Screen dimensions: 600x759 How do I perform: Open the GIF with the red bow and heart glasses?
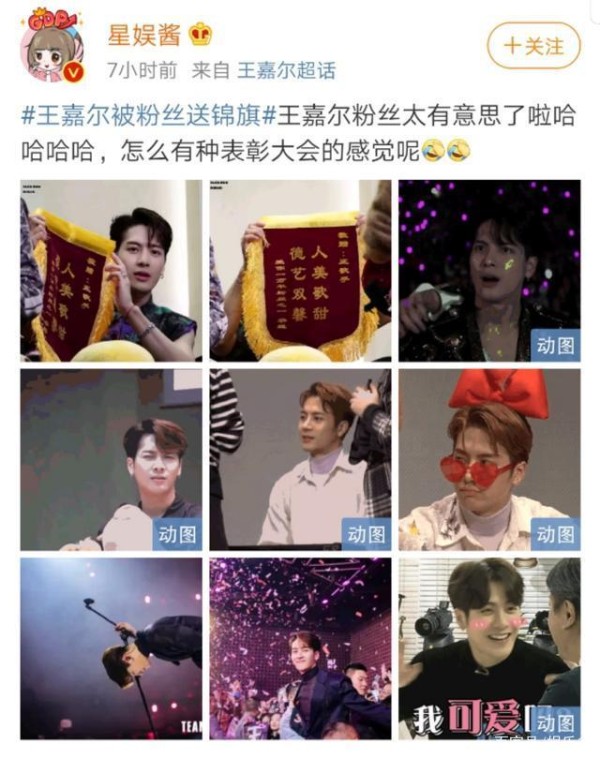(489, 459)
